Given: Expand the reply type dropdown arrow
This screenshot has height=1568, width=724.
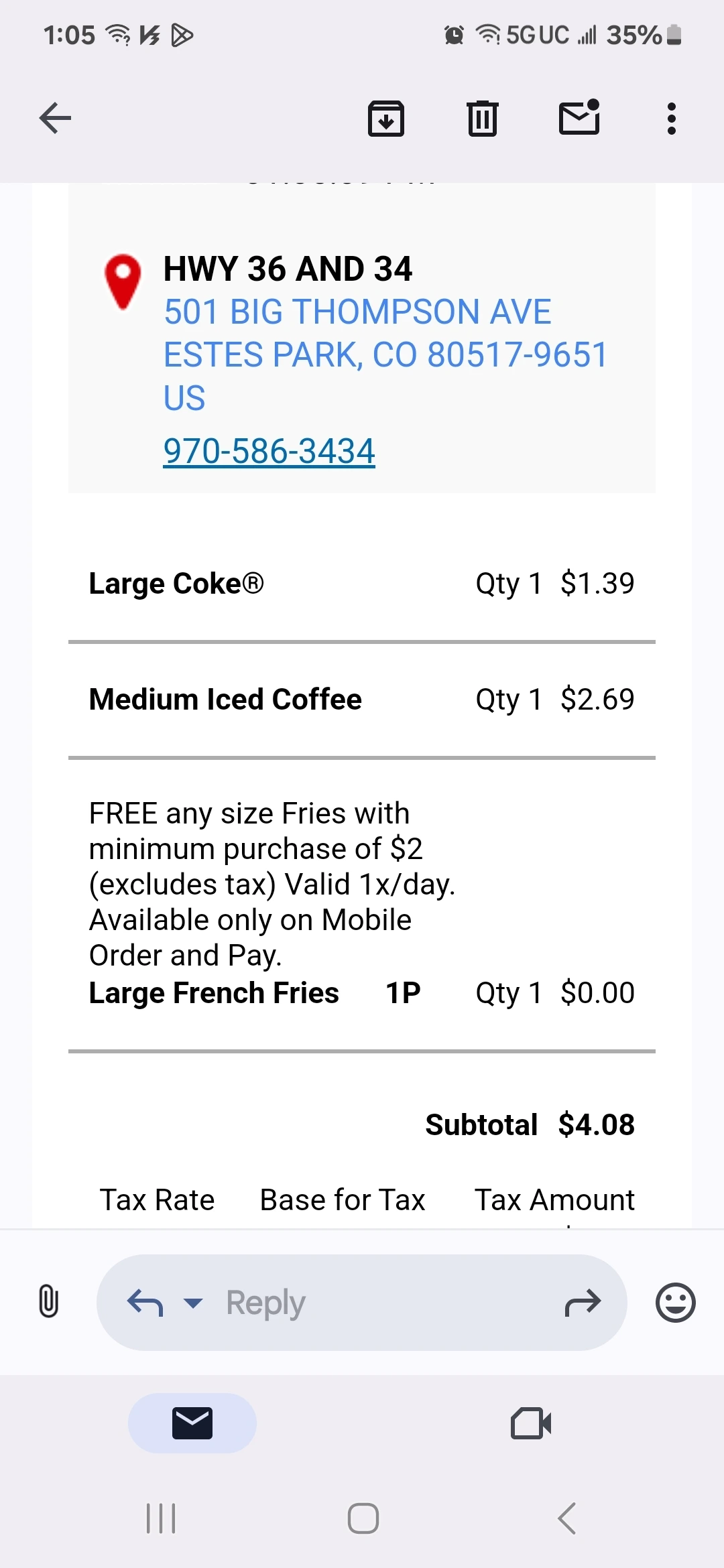Looking at the screenshot, I should (x=193, y=1303).
